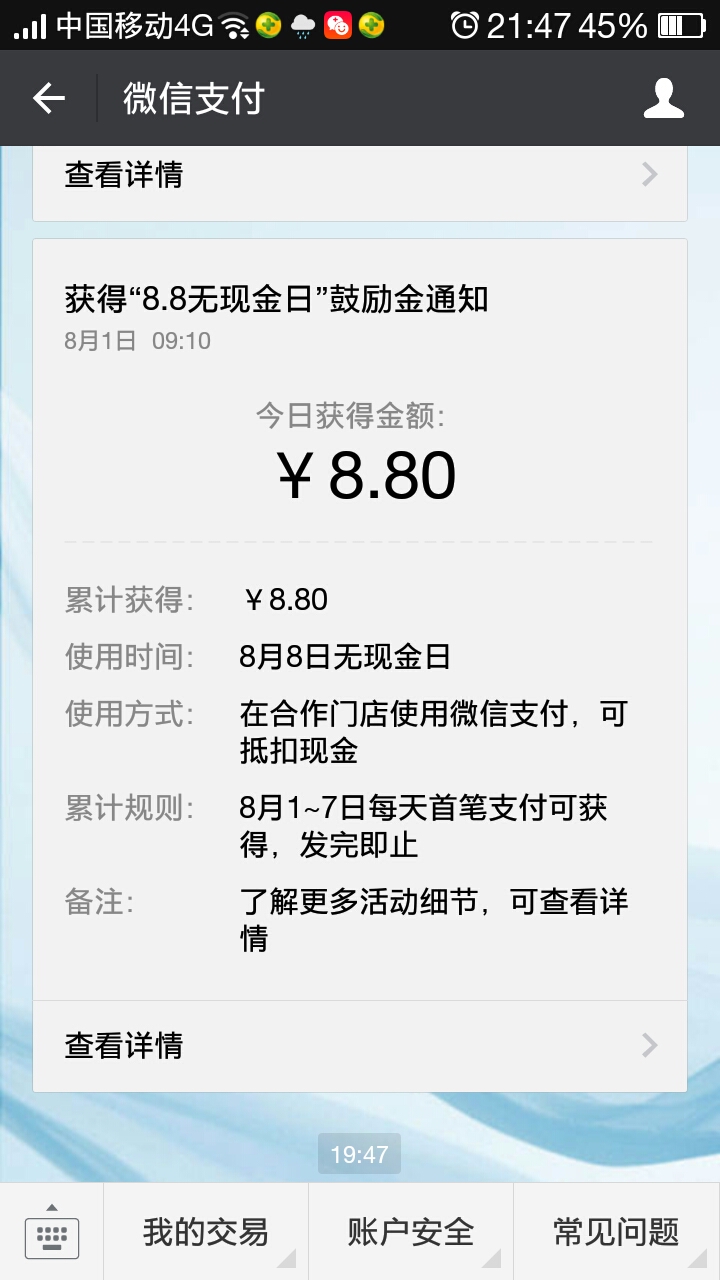
Task: Open the account profile icon
Action: pyautogui.click(x=663, y=98)
